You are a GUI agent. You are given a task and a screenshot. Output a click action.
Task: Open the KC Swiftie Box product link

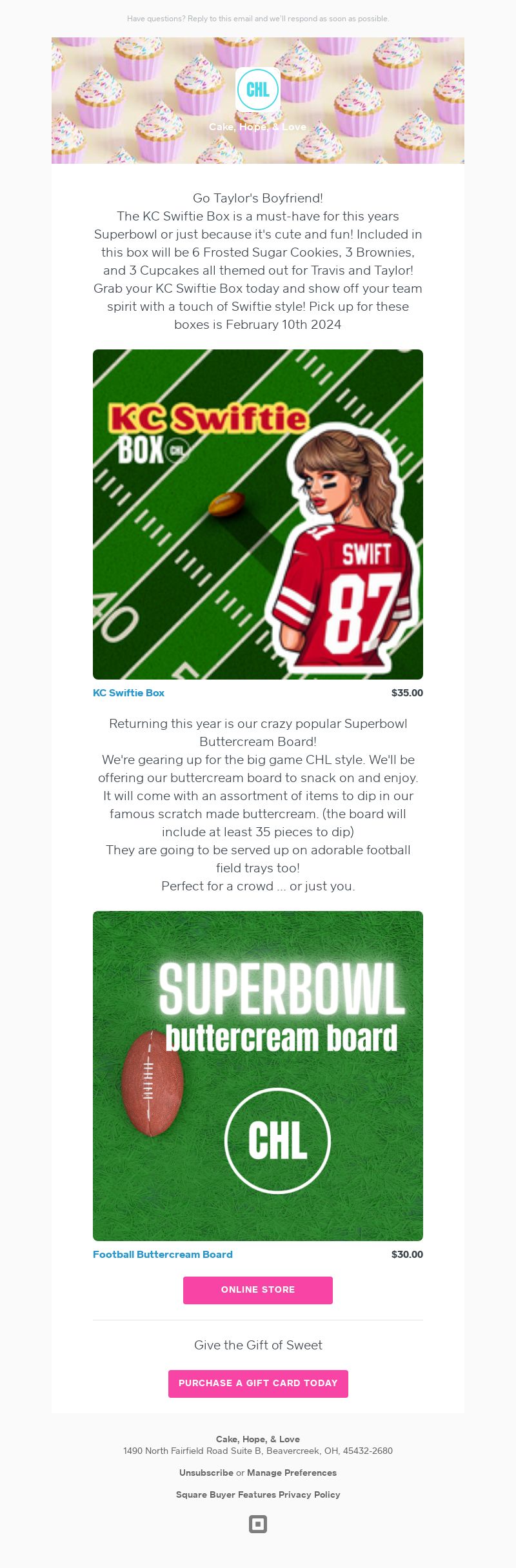(x=128, y=693)
